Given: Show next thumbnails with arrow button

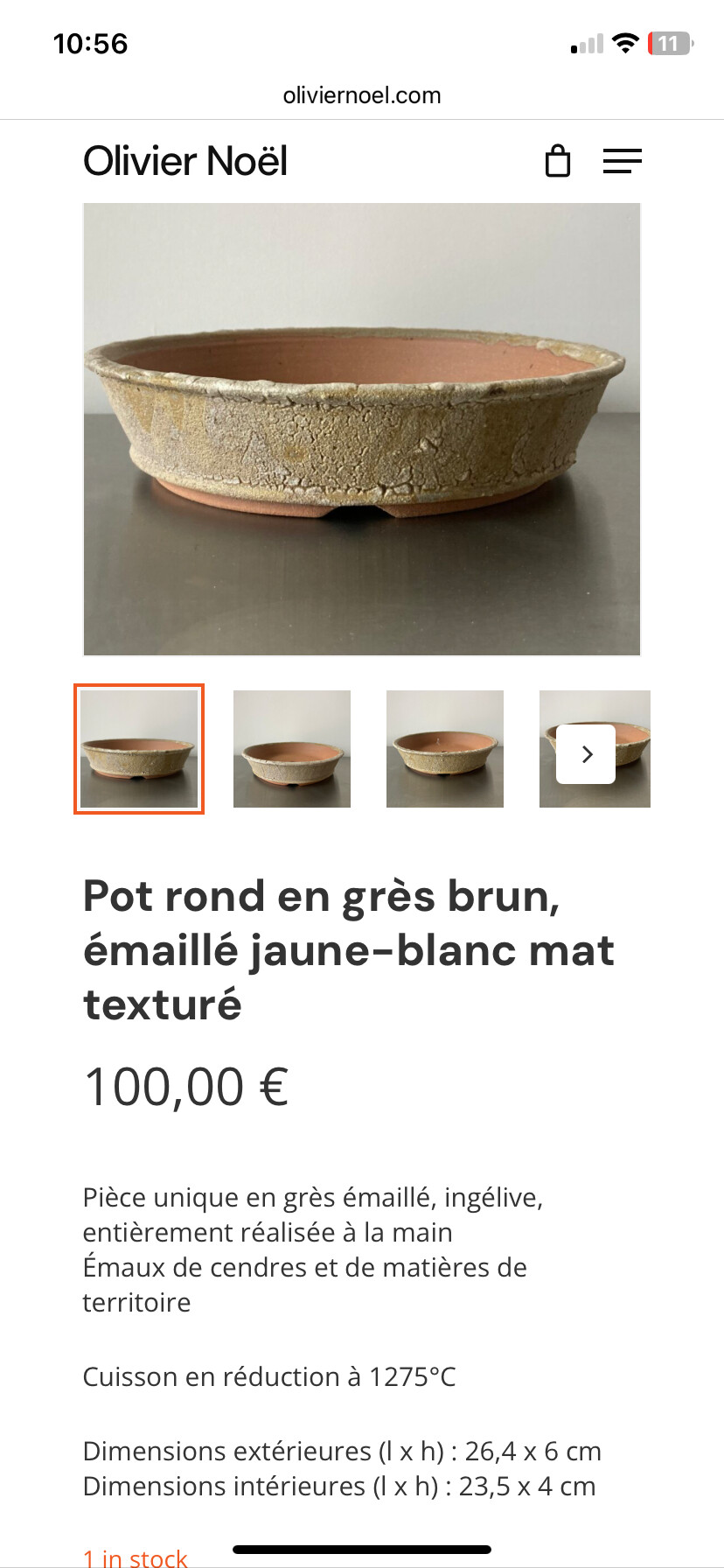Looking at the screenshot, I should (586, 753).
